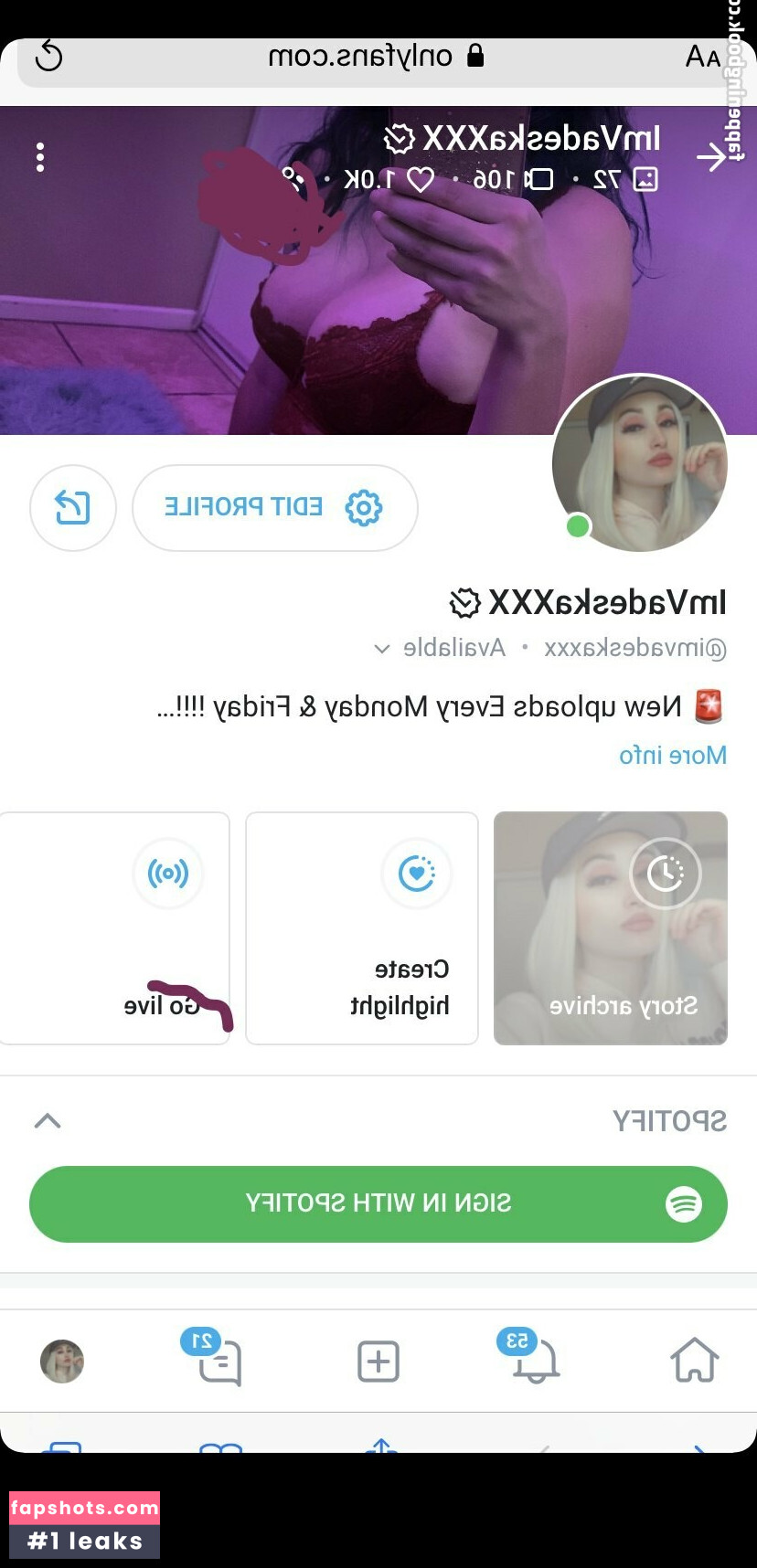Click the new post plus icon
Screen dimensions: 757x1568
[378, 1361]
